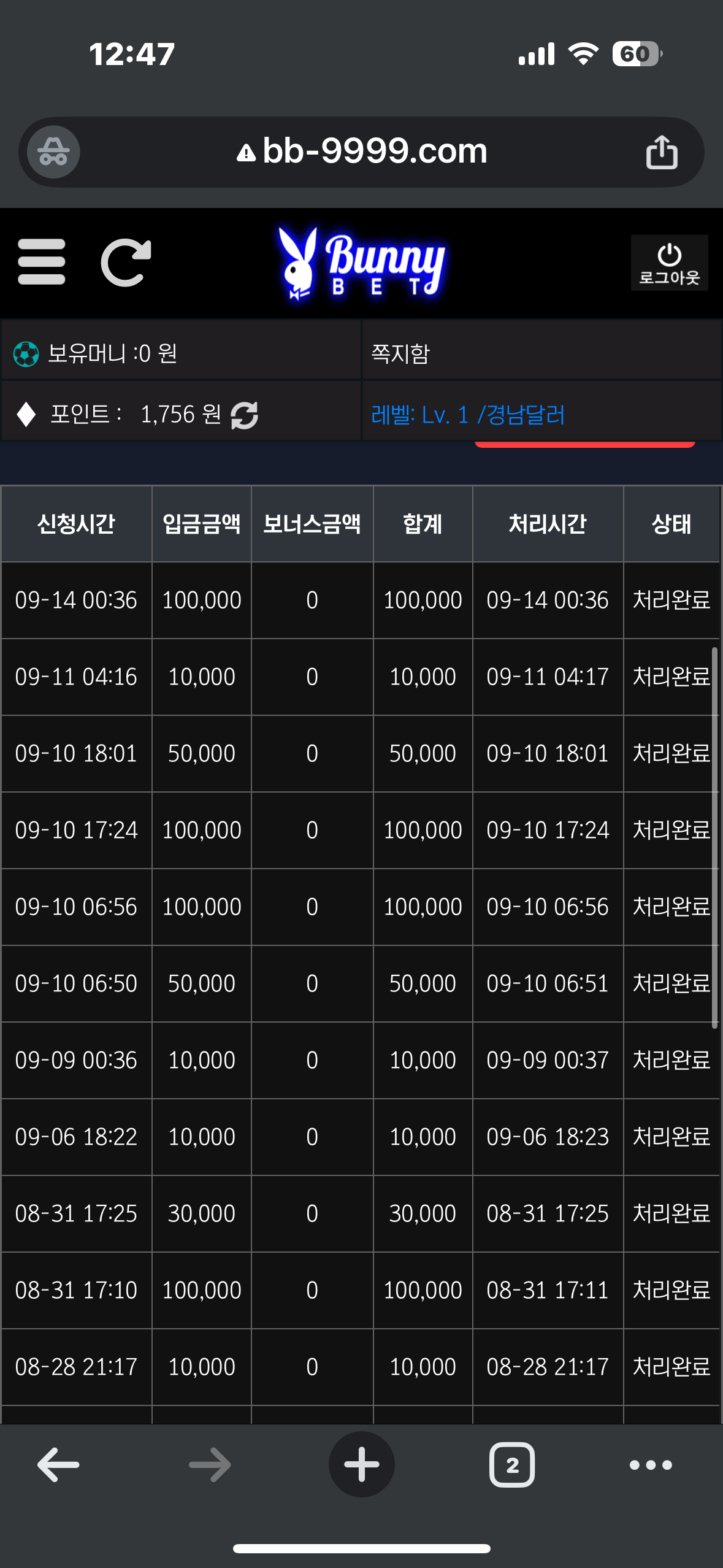Open the browser overflow menu

pos(651,1464)
